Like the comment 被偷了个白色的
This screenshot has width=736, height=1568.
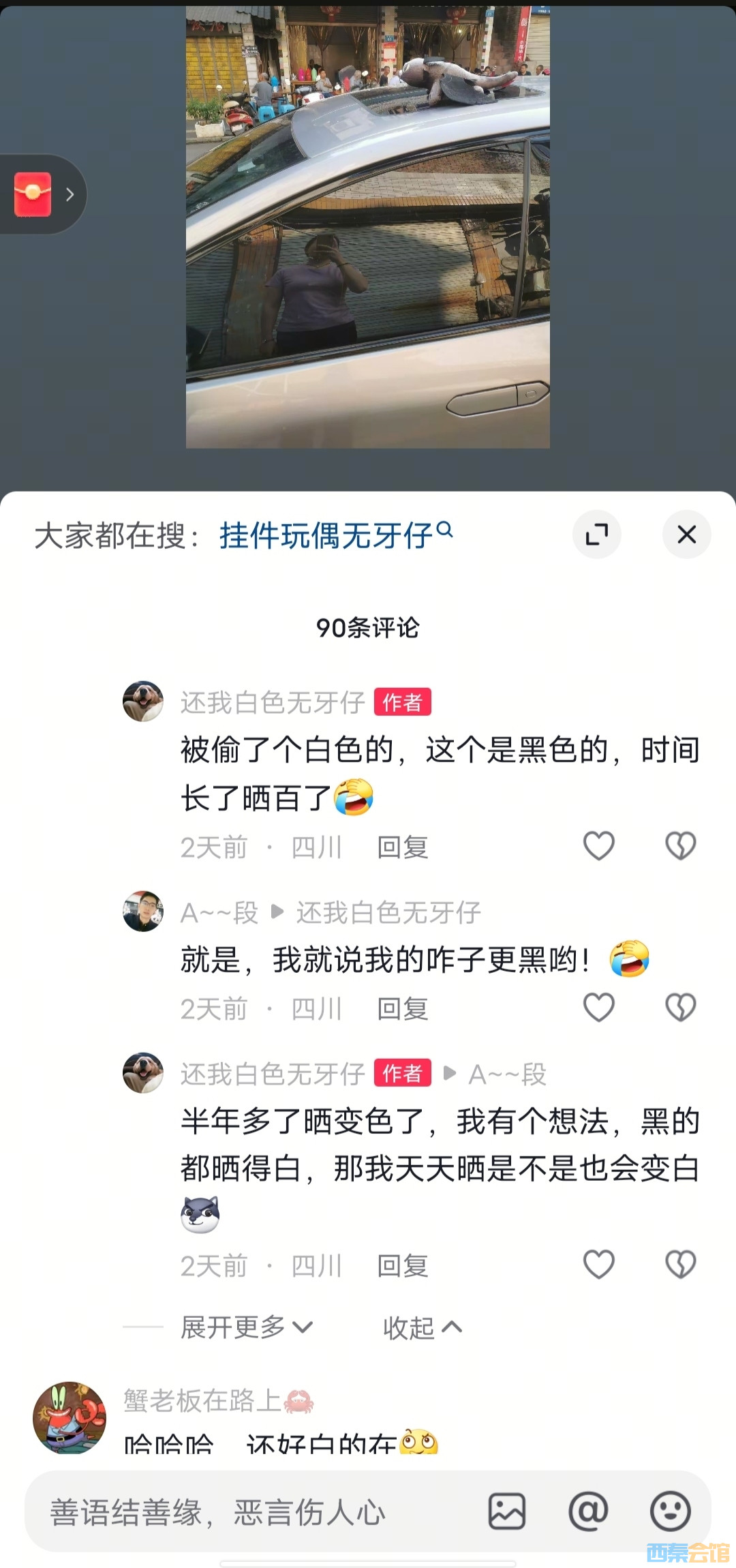tap(599, 846)
